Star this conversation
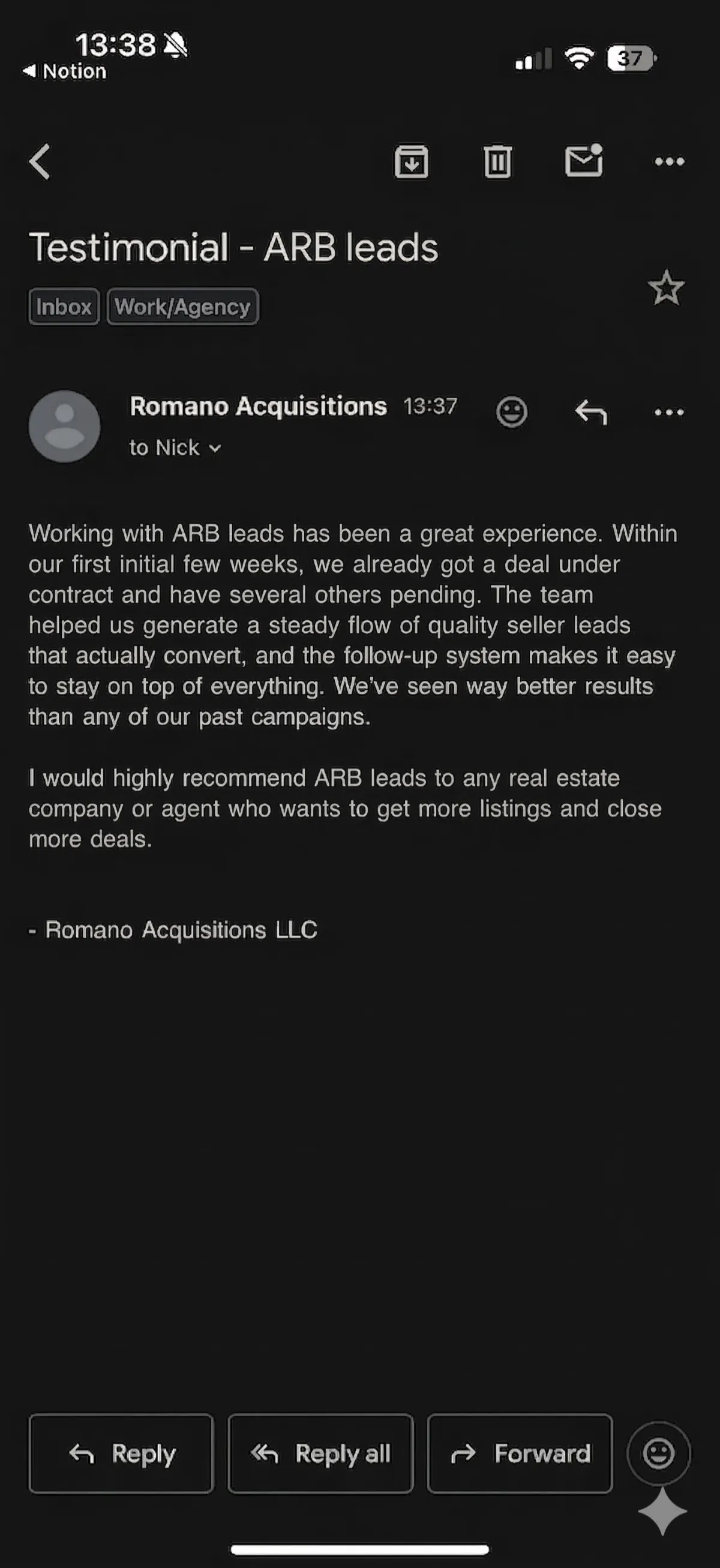 (x=666, y=288)
